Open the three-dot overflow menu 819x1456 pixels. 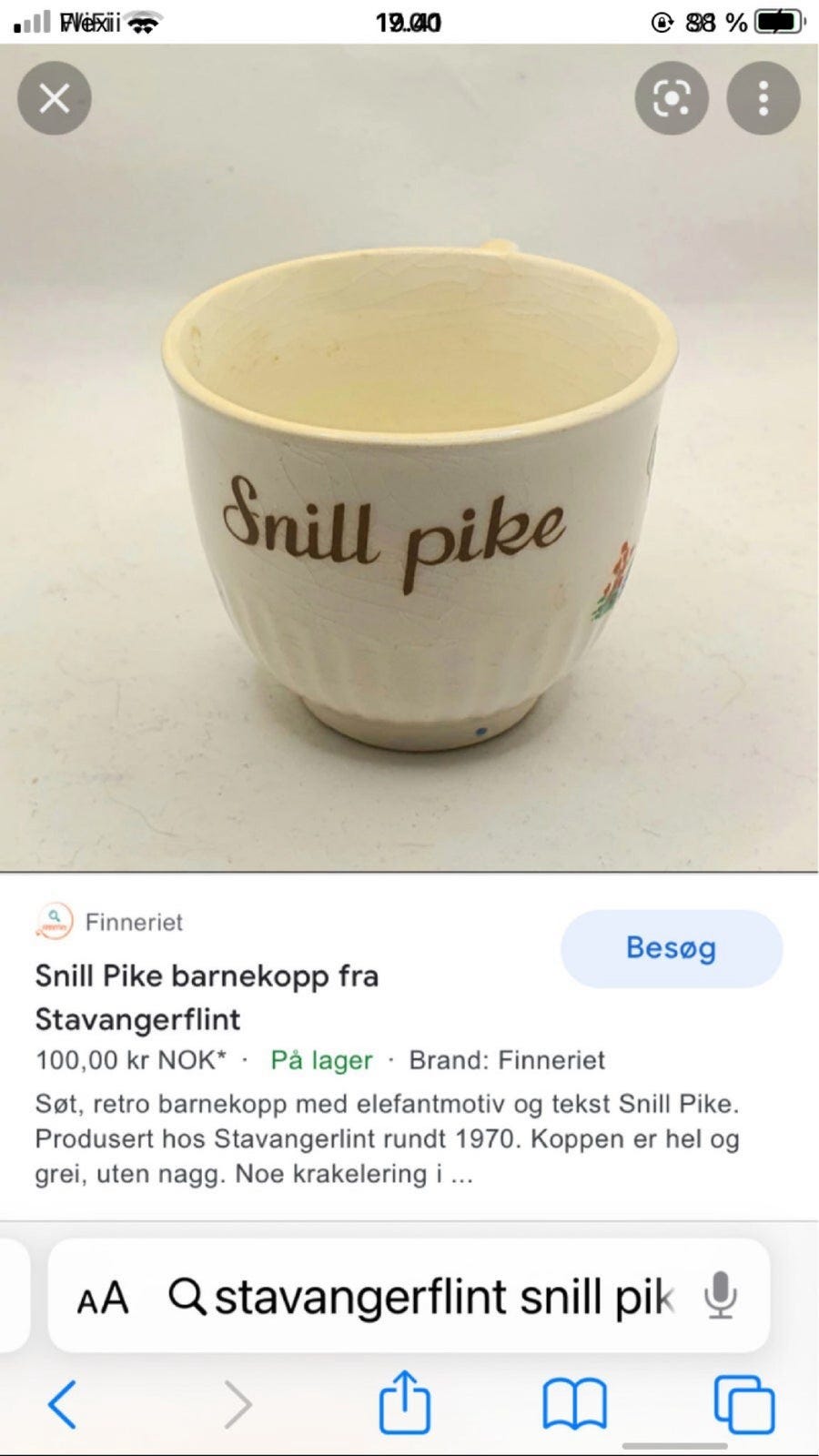[763, 98]
